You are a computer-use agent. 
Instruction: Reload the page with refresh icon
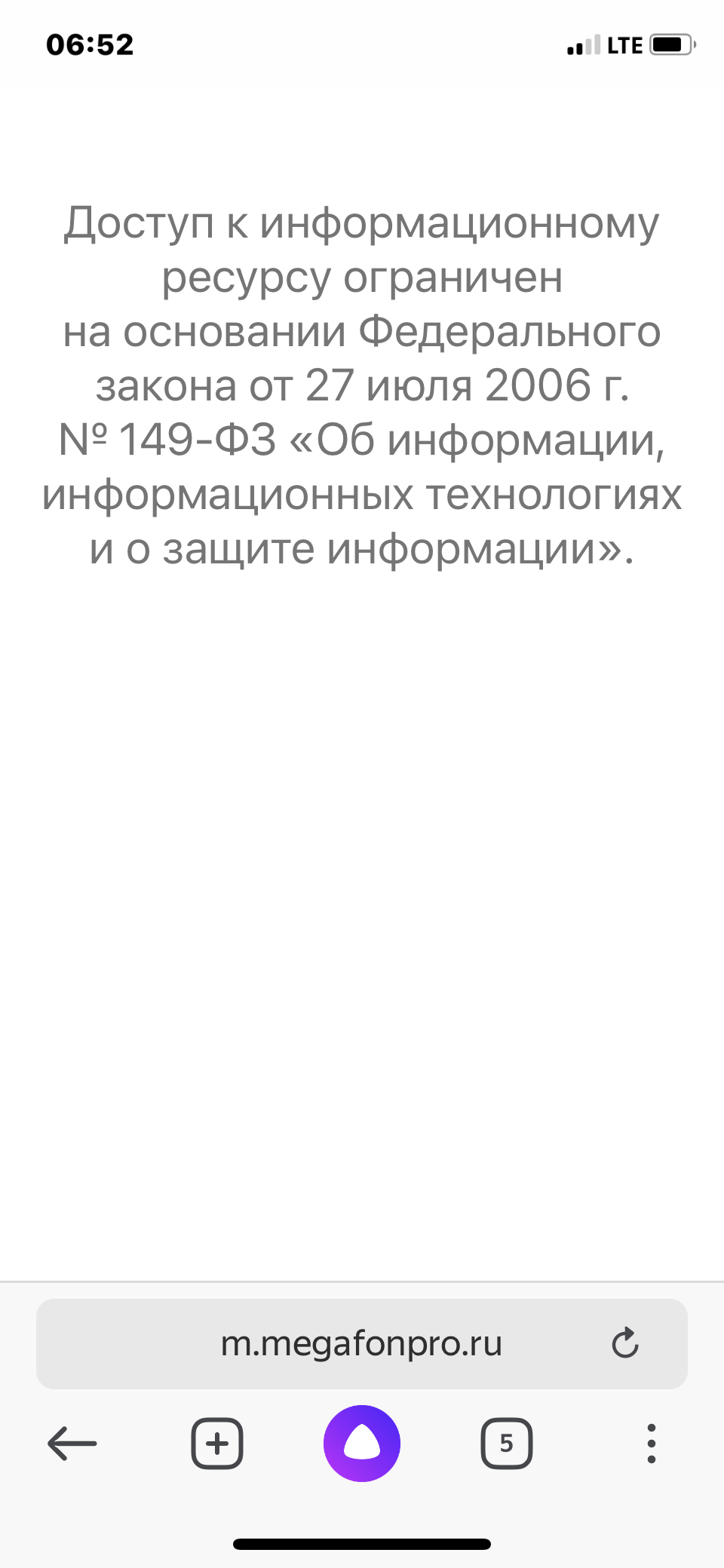point(625,1342)
